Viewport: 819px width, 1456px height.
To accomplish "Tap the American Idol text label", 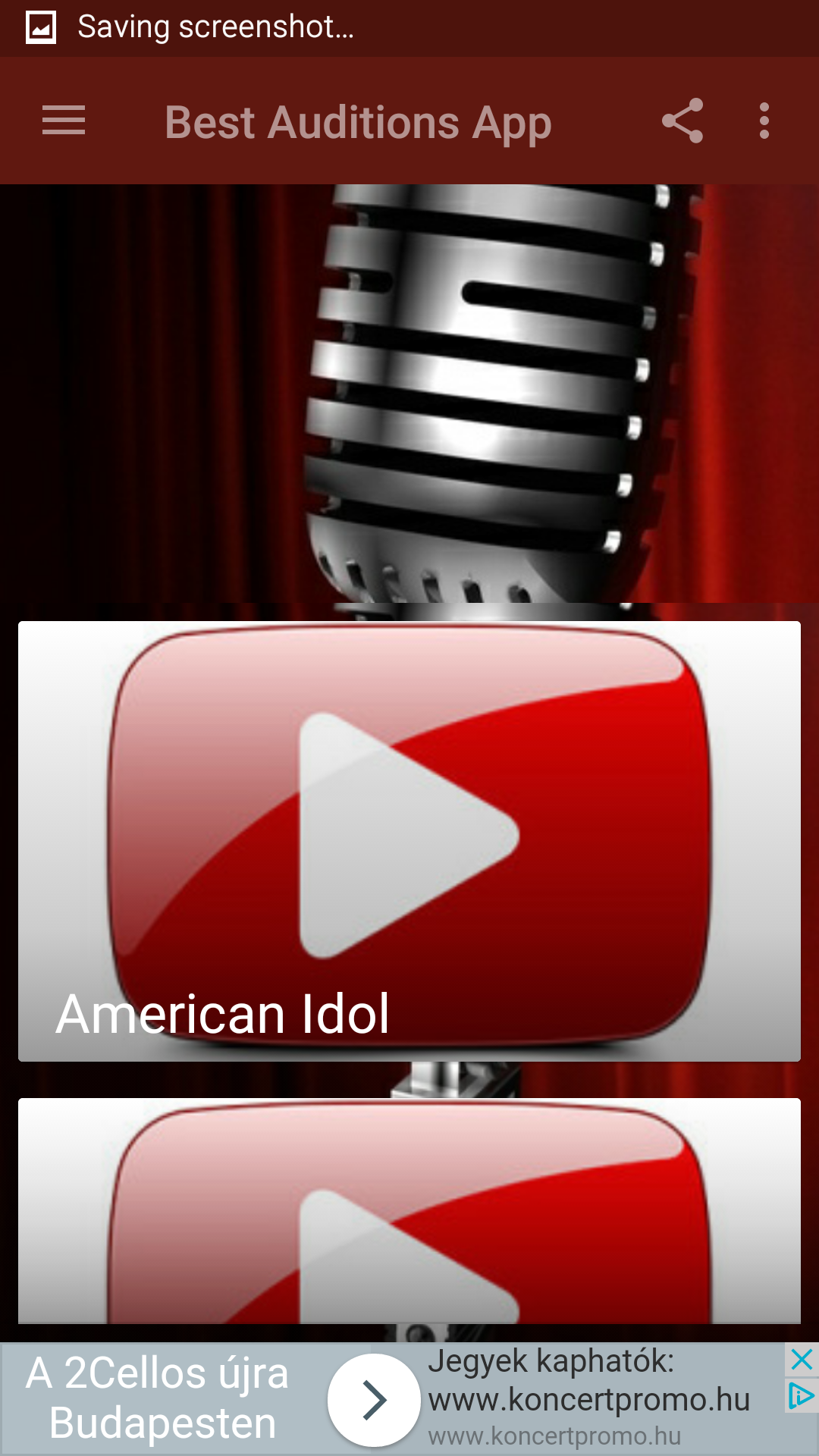I will [224, 1014].
